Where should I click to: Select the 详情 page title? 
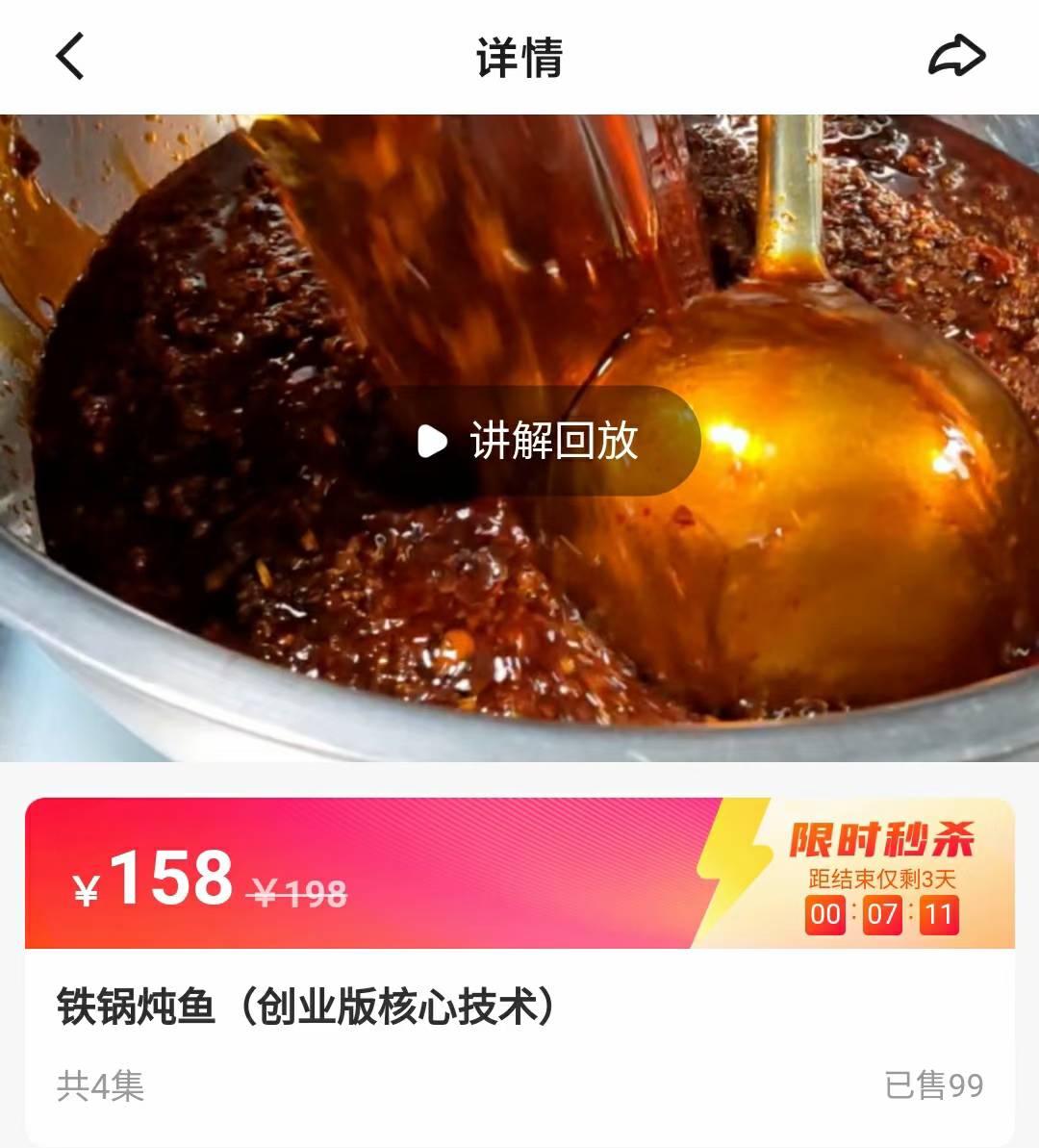point(519,56)
